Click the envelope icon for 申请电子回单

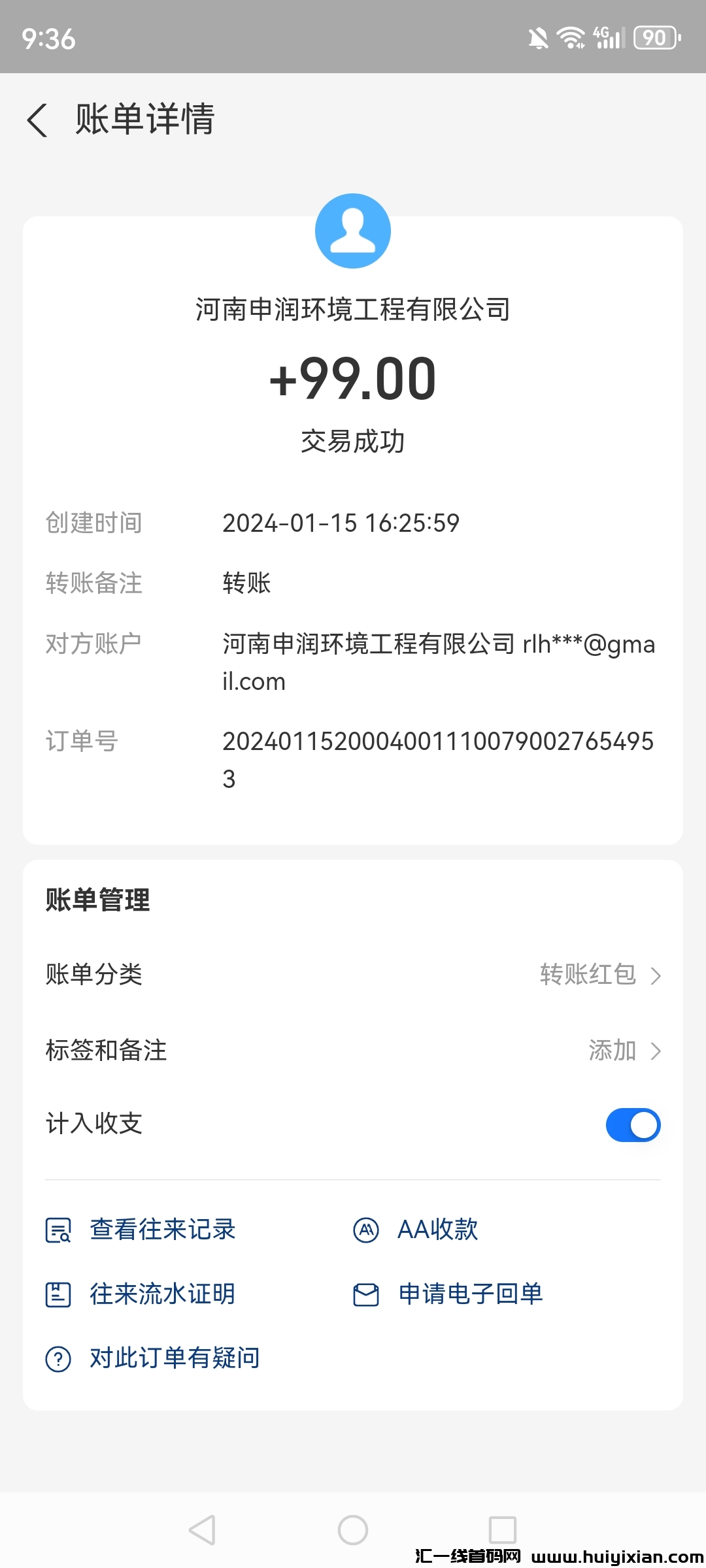click(x=365, y=1294)
